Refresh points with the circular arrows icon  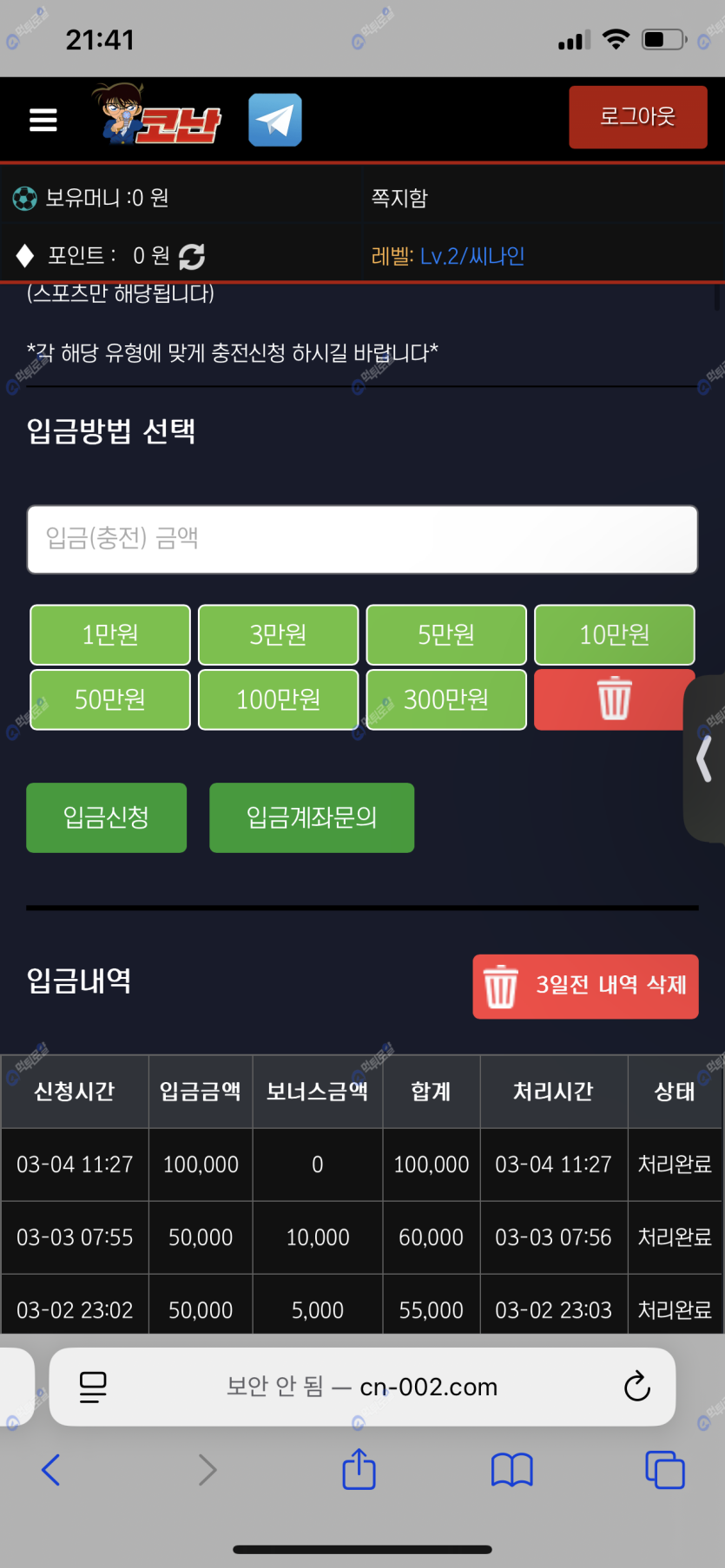tap(192, 256)
